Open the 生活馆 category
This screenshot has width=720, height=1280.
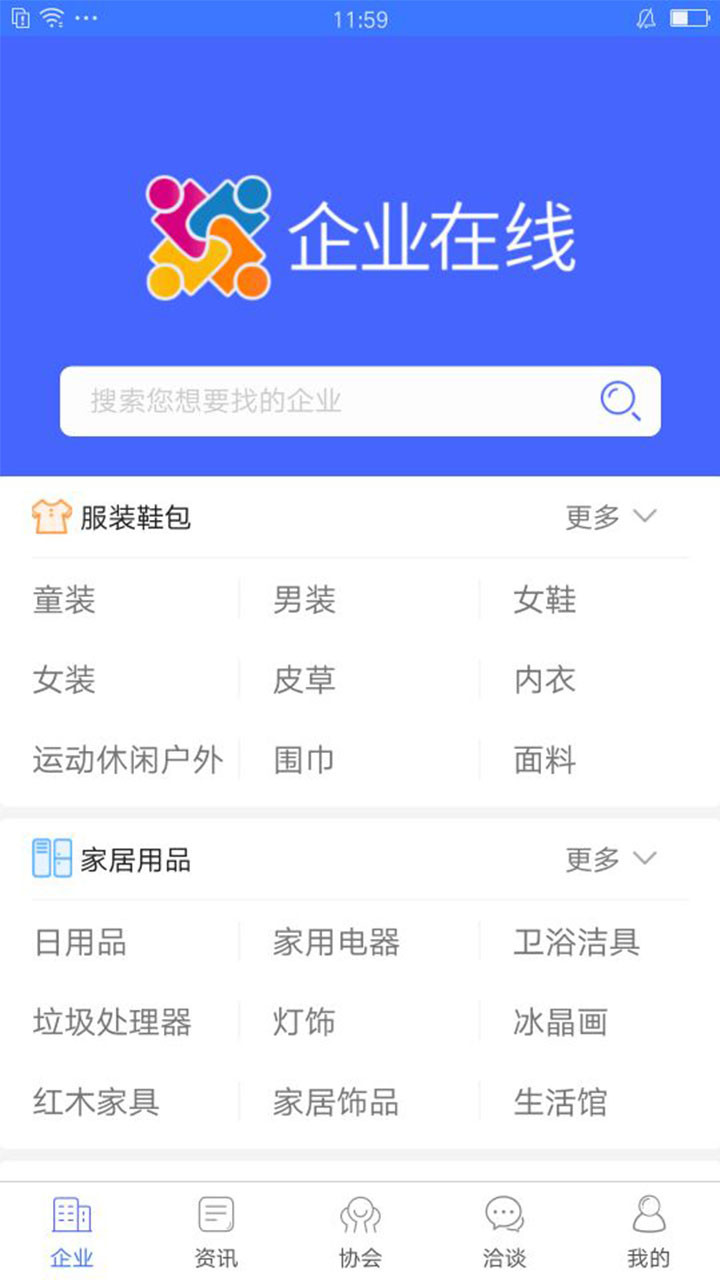coord(560,1102)
